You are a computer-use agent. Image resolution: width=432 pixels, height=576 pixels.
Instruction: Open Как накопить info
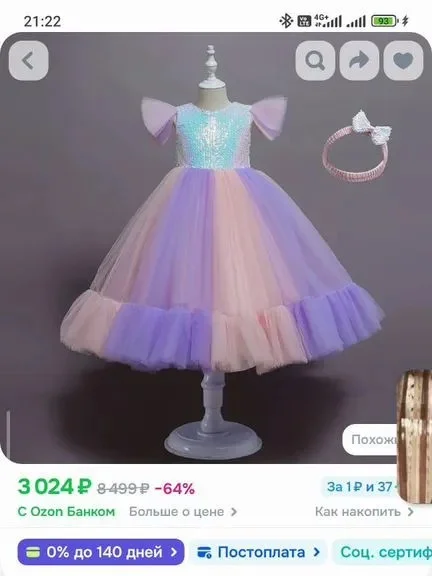364,512
